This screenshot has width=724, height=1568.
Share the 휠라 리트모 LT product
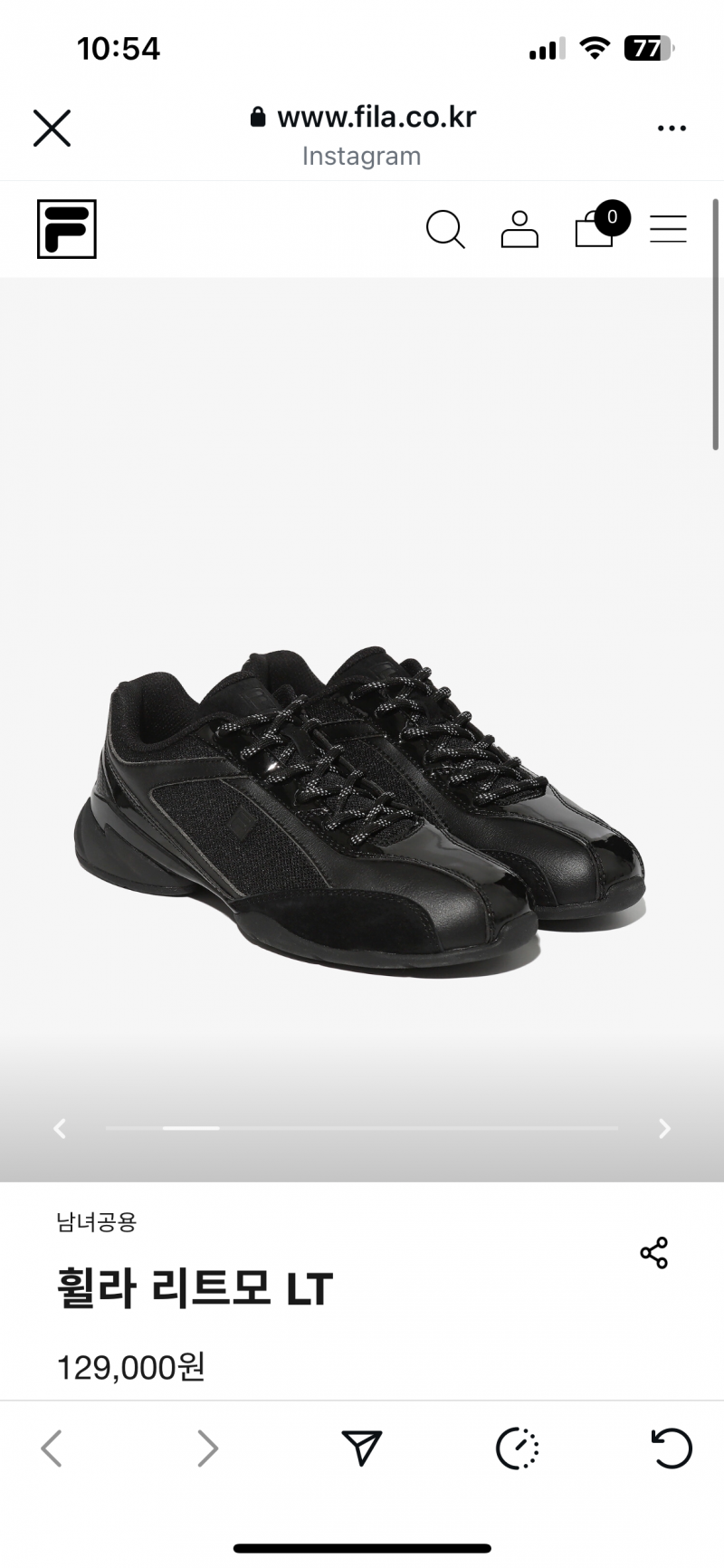pos(653,1253)
